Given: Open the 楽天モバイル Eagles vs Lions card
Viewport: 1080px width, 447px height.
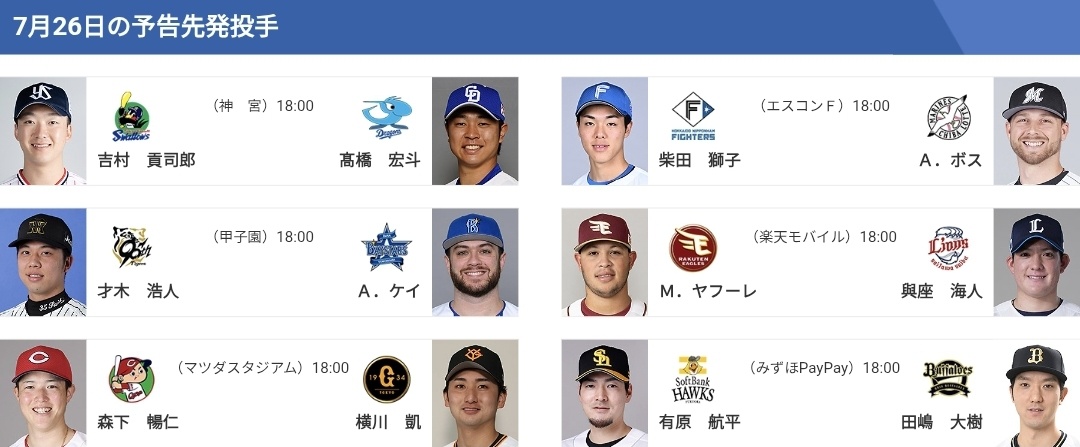Looking at the screenshot, I should click(x=820, y=262).
